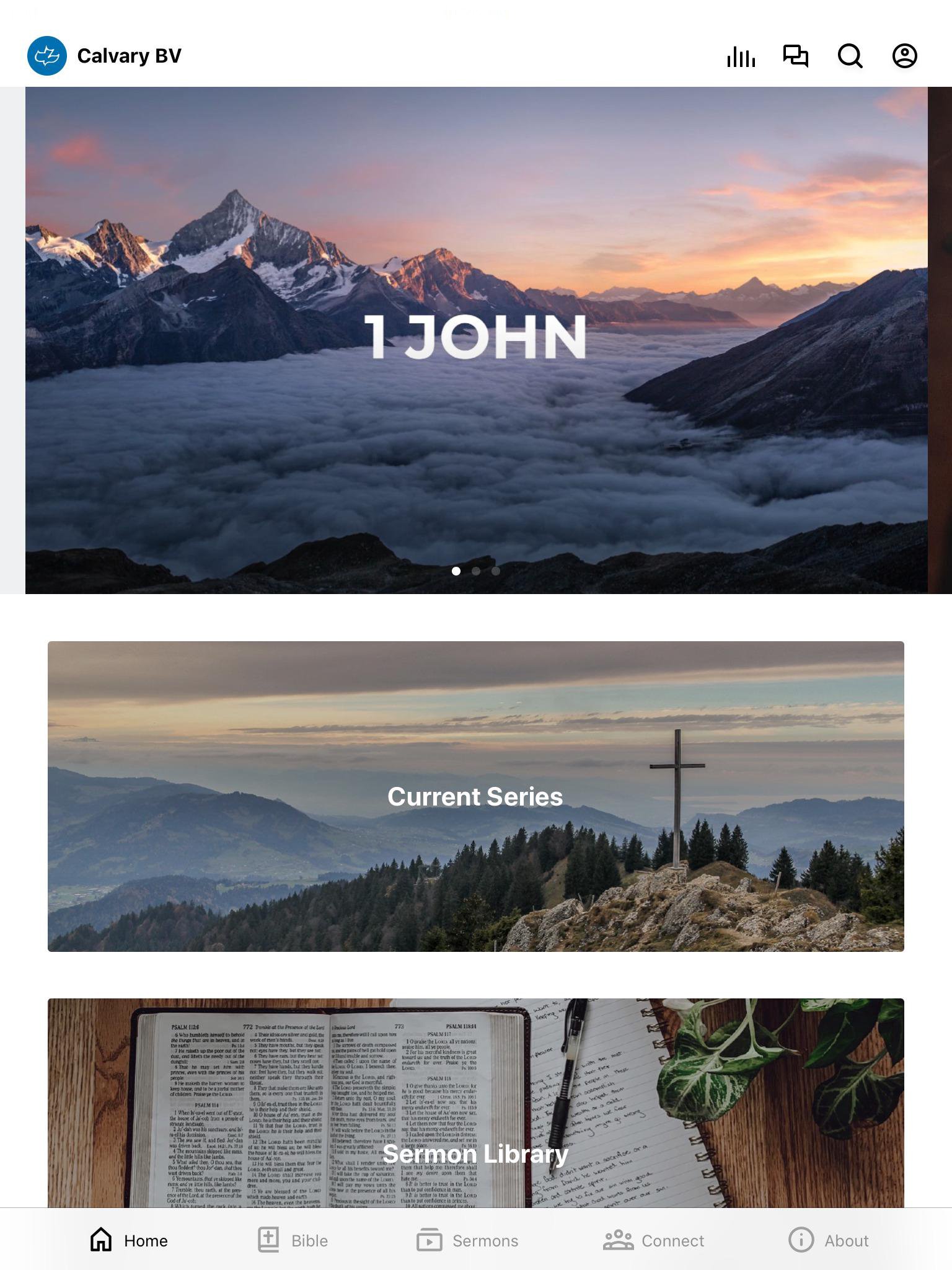Go to the Connect tab
Screen dimensions: 952x1270
(653, 1240)
